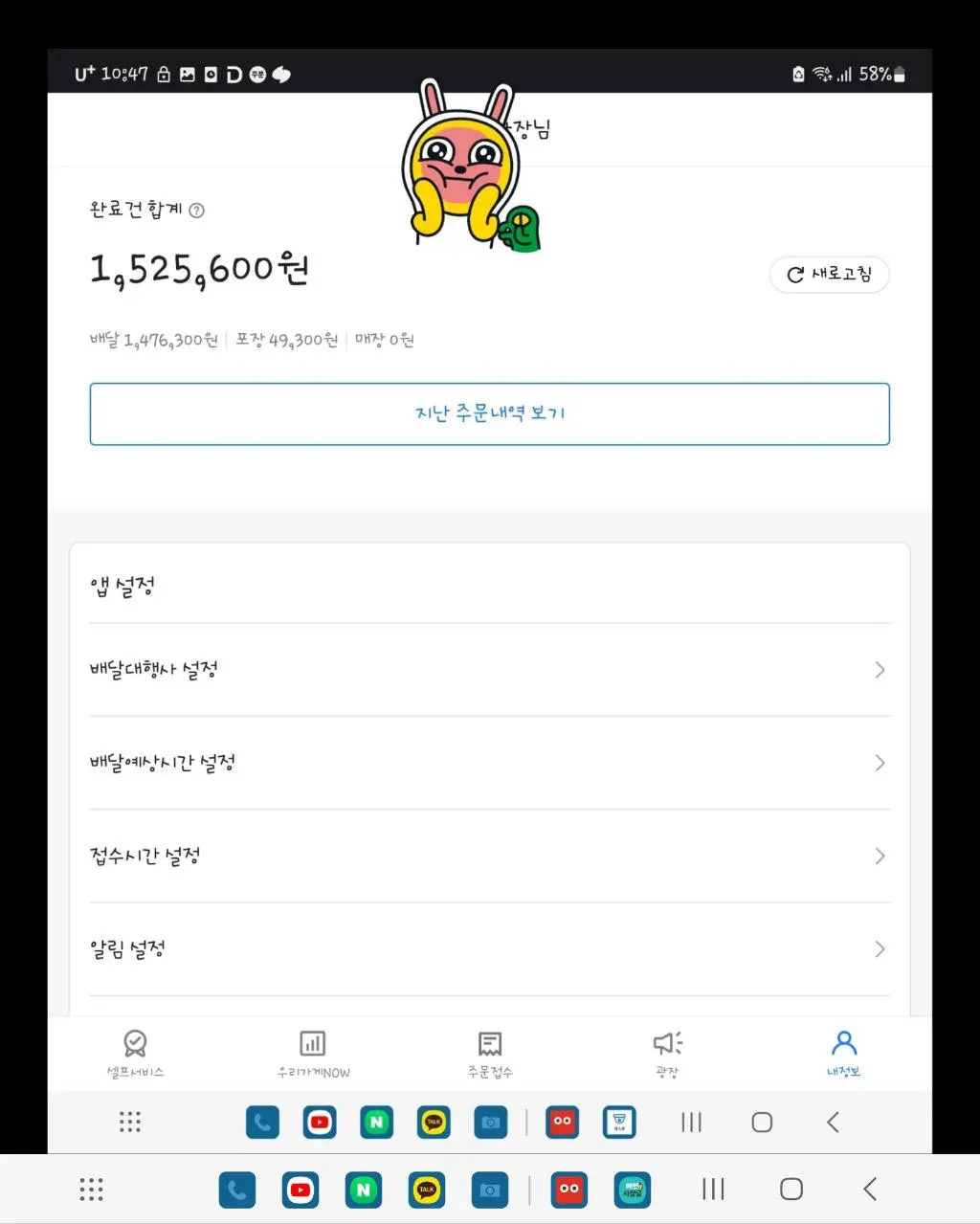Screen dimensions: 980x1224
Task: Switch to the 광장 tab
Action: 667,1054
